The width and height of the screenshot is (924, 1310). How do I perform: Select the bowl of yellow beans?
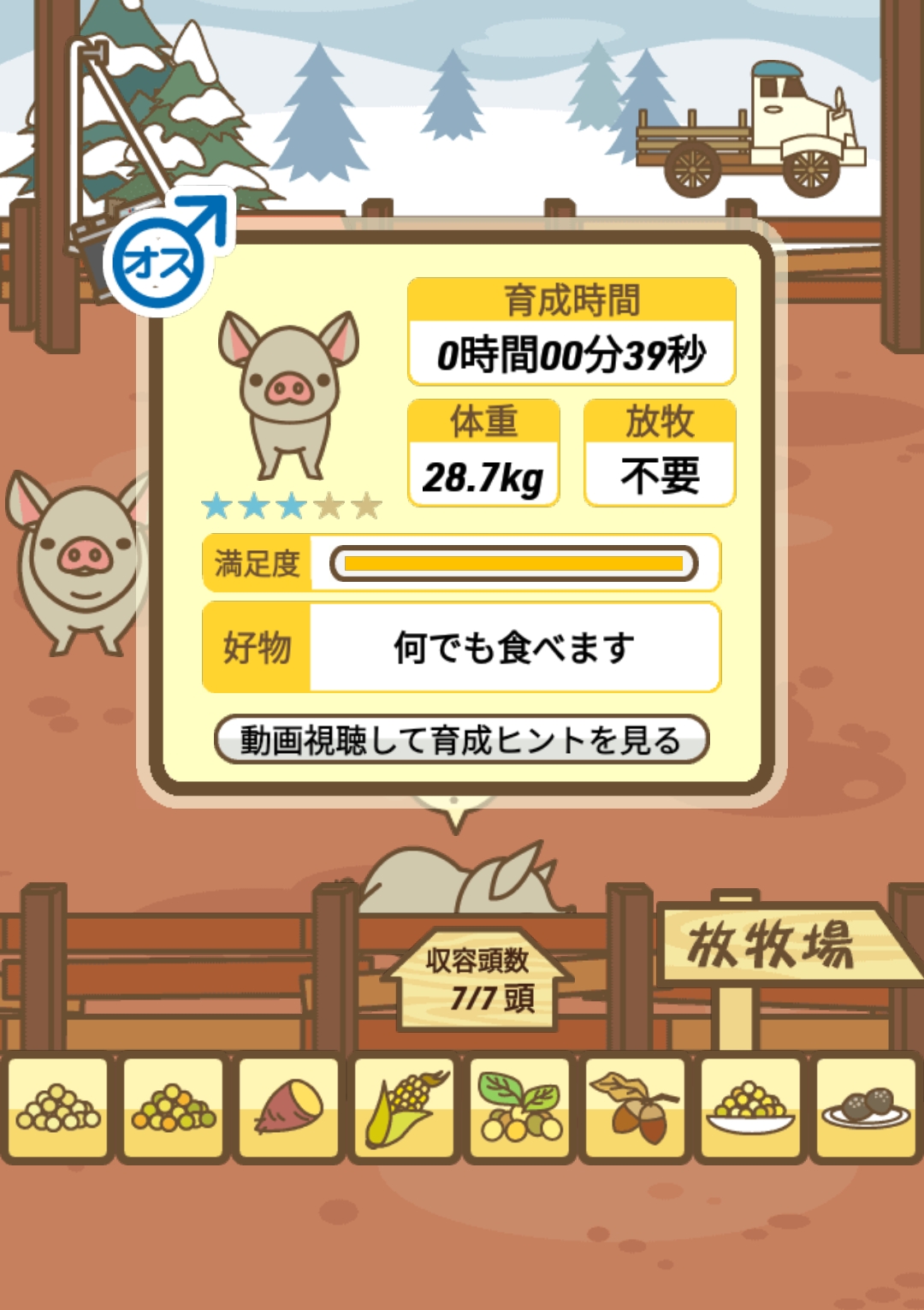point(750,1108)
